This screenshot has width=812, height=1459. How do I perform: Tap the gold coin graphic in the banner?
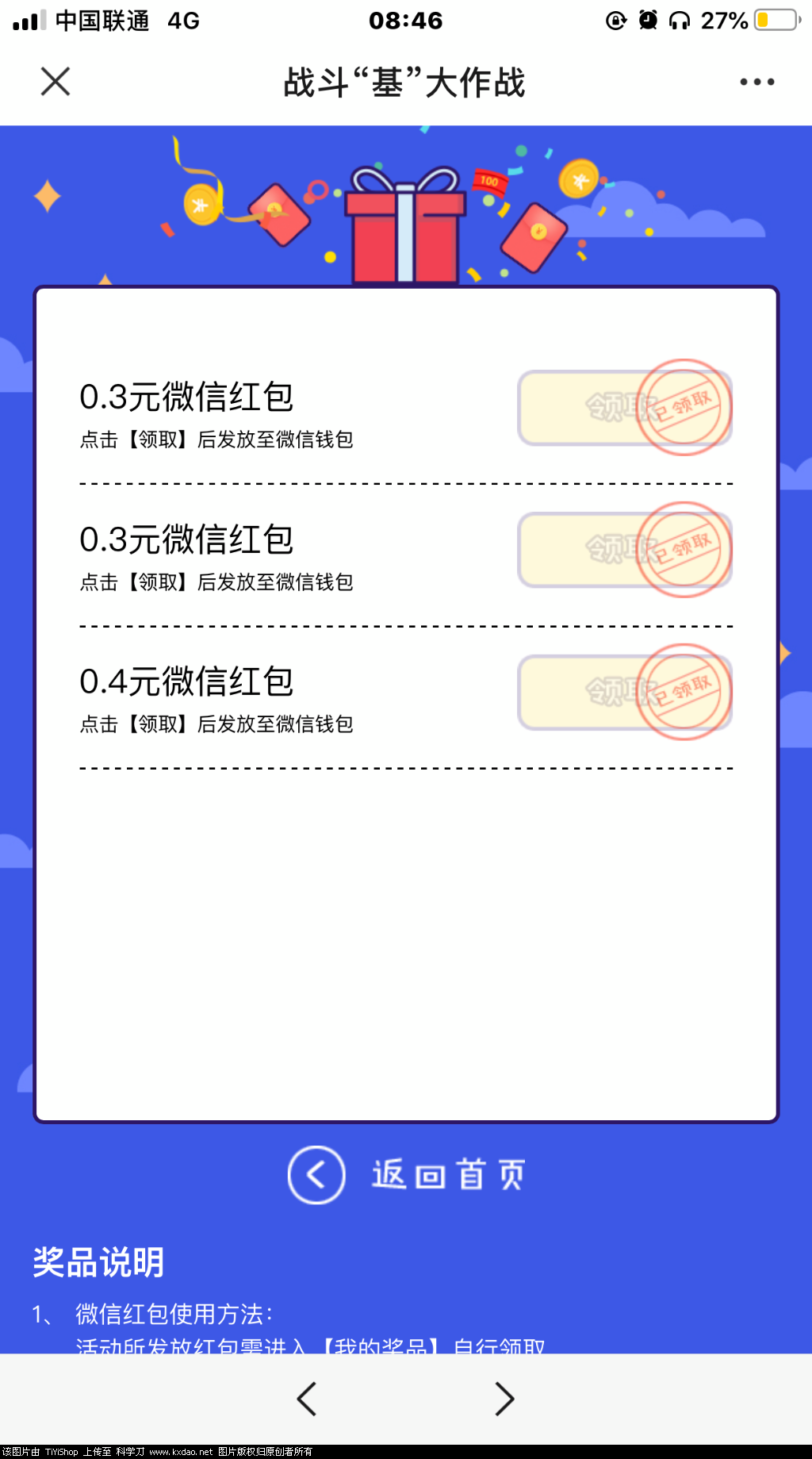click(x=201, y=203)
